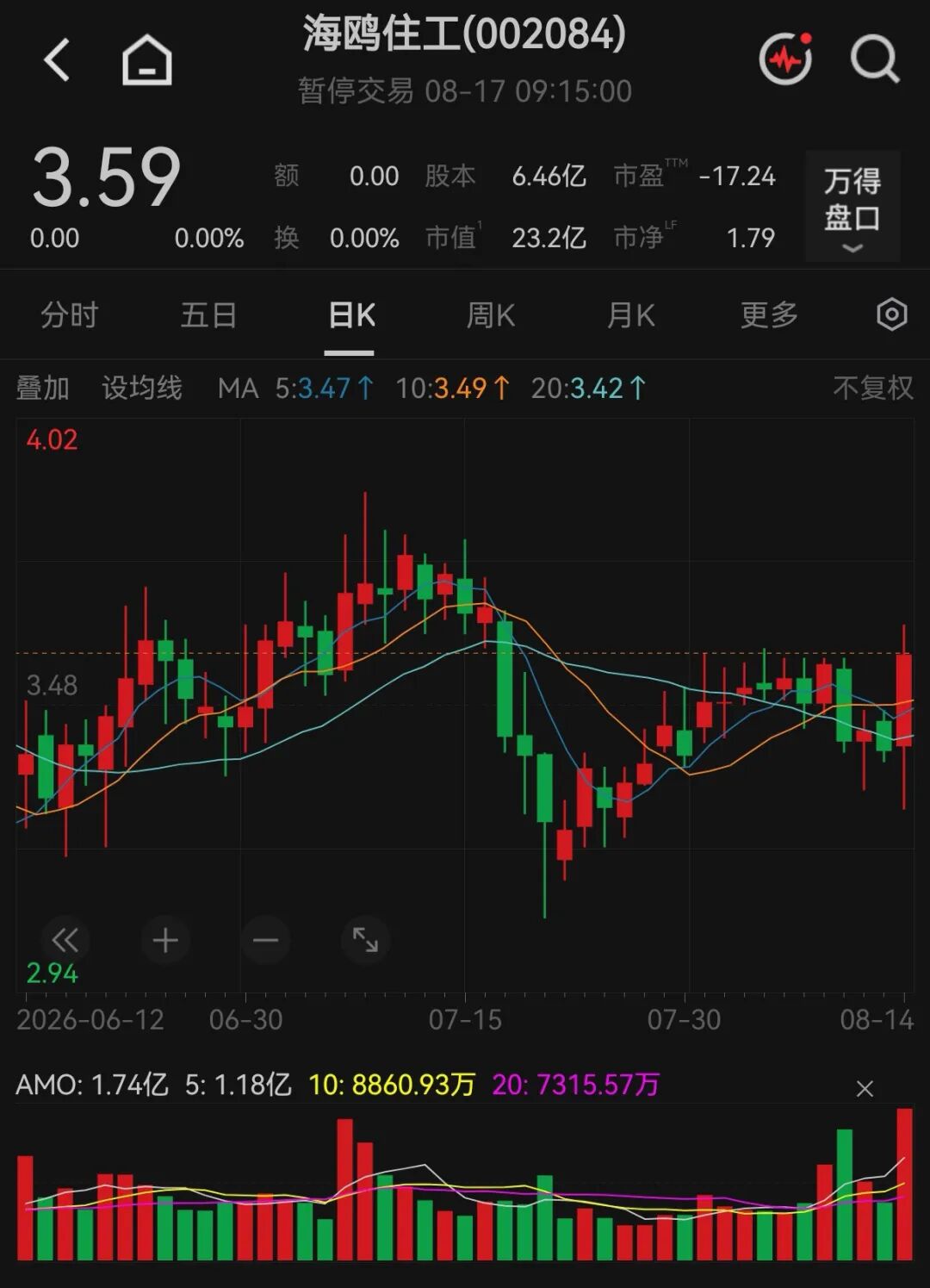The height and width of the screenshot is (1288, 930).
Task: Open the stock pulse alert icon
Action: coord(785,58)
